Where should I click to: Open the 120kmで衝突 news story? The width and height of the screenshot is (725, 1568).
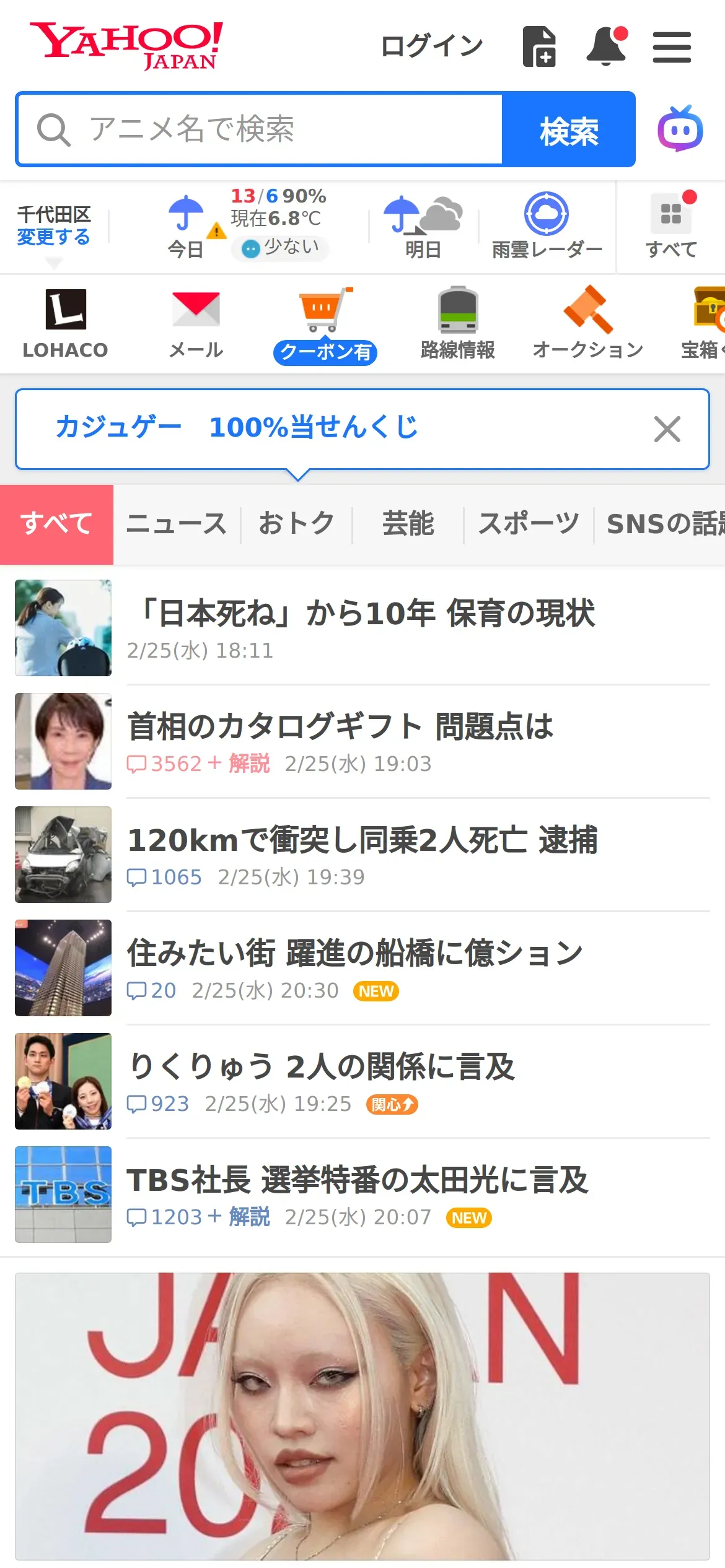coord(362,840)
